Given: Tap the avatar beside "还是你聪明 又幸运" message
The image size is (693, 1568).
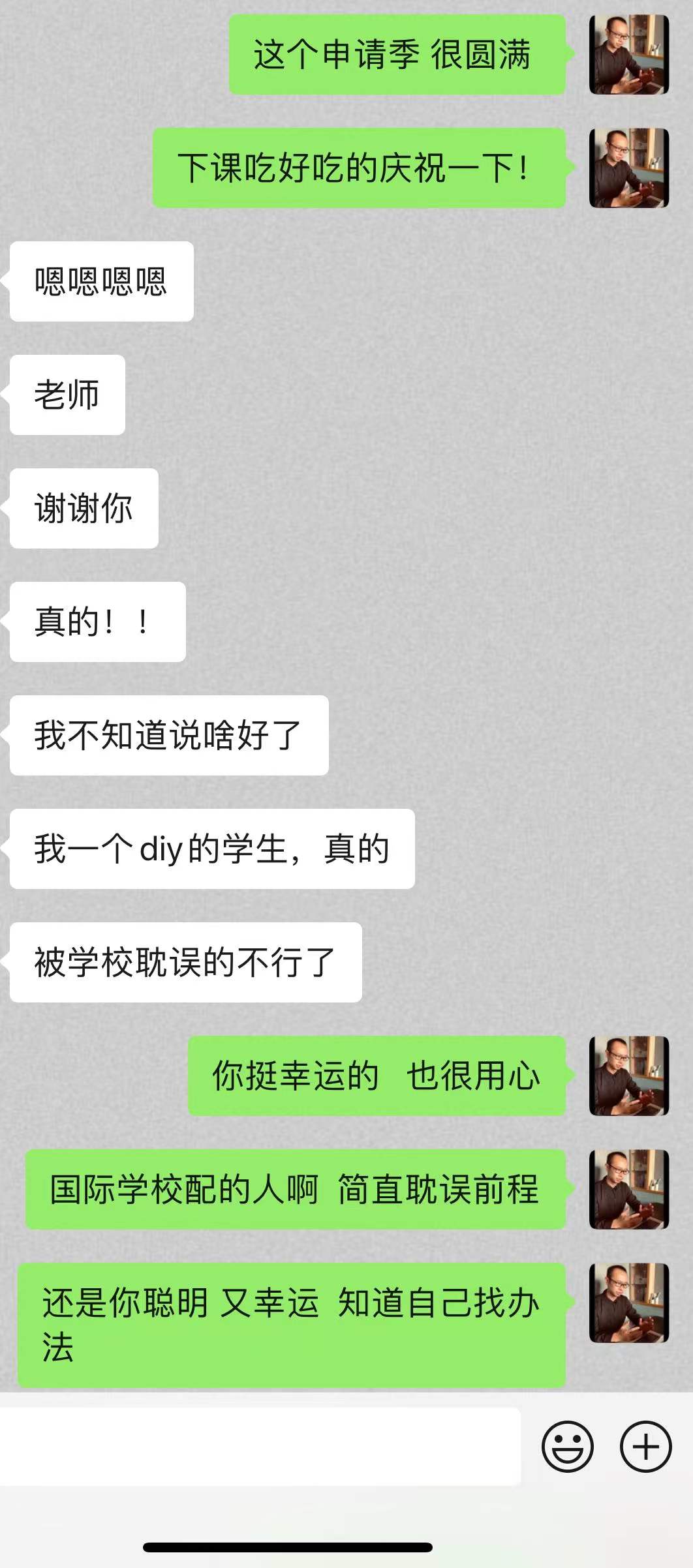Looking at the screenshot, I should pos(629,1303).
